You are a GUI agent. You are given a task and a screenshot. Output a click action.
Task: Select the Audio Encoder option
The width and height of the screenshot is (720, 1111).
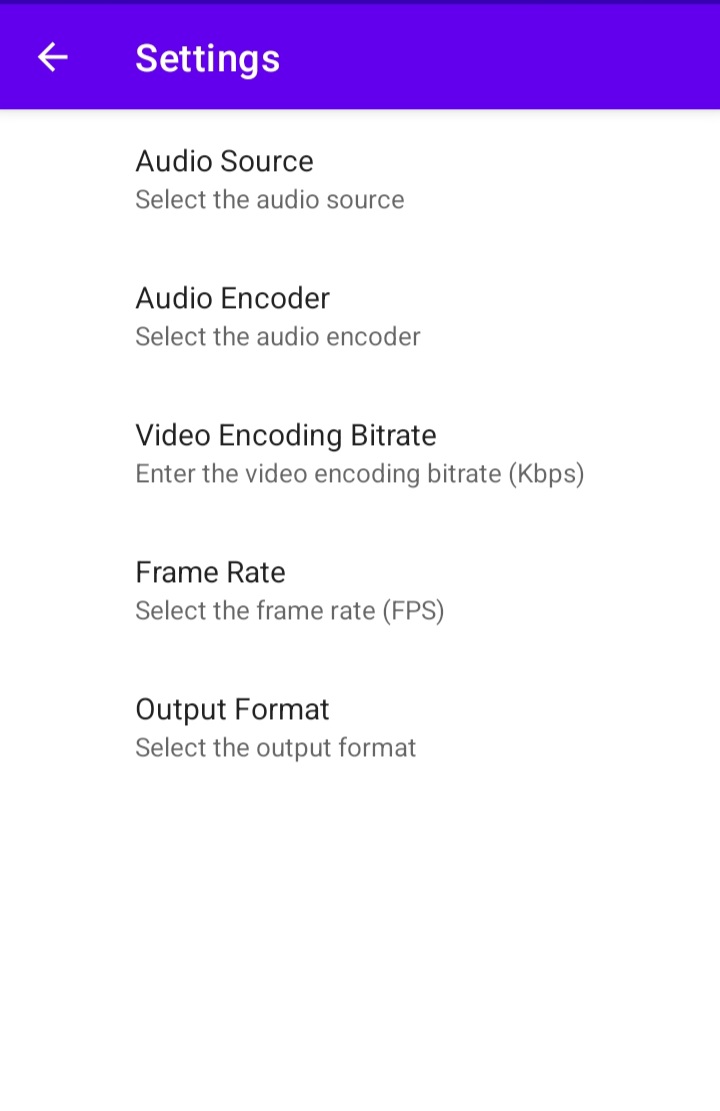(x=278, y=316)
